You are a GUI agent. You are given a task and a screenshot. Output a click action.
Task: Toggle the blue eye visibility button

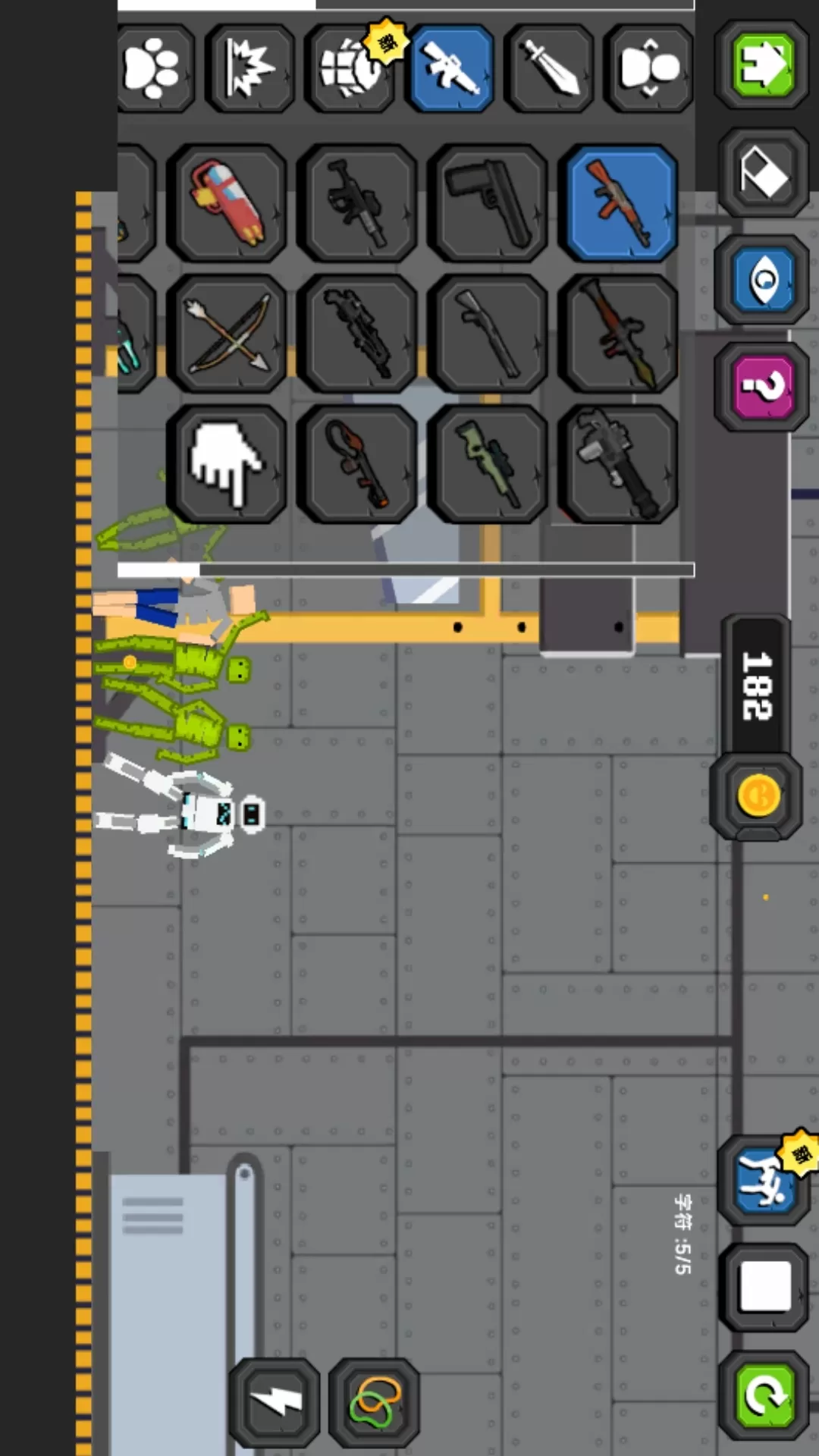(763, 280)
